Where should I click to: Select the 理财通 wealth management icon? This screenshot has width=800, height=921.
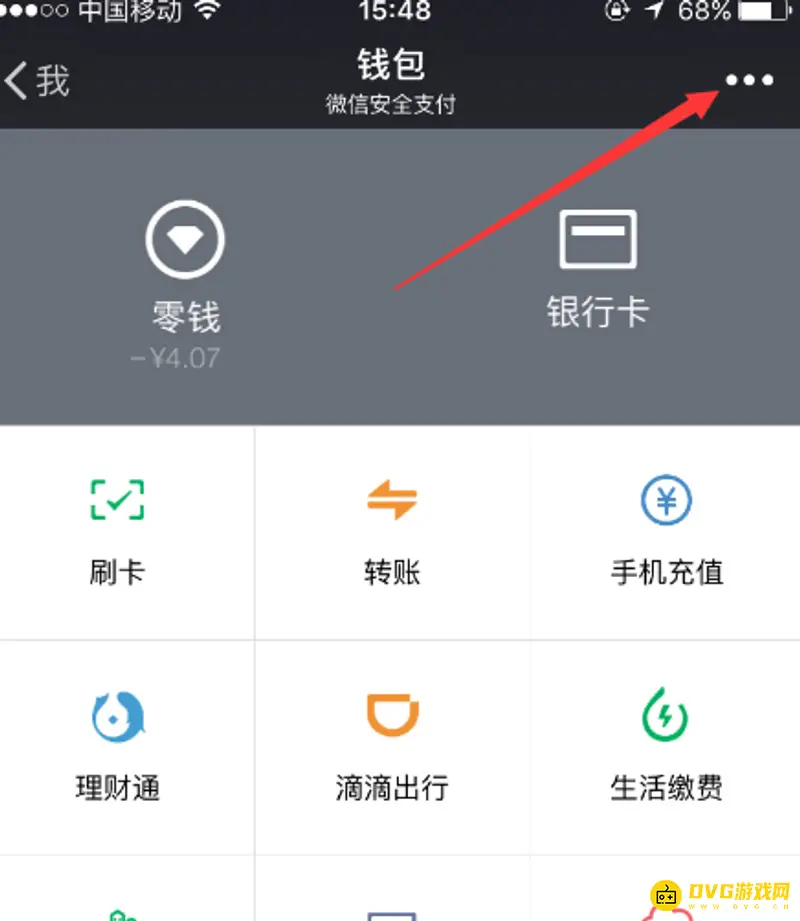click(x=116, y=716)
